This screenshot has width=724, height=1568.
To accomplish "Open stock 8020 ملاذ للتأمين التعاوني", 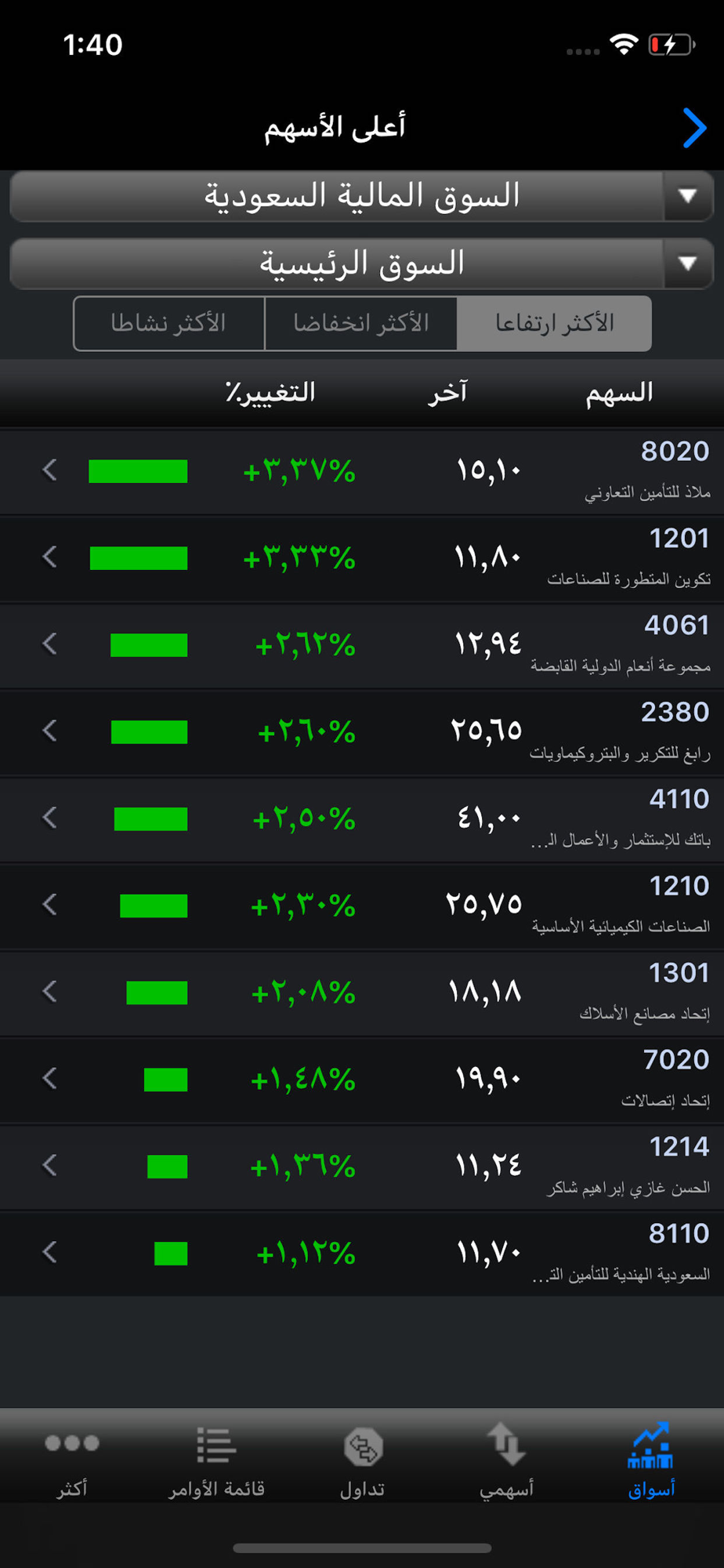I will [362, 471].
